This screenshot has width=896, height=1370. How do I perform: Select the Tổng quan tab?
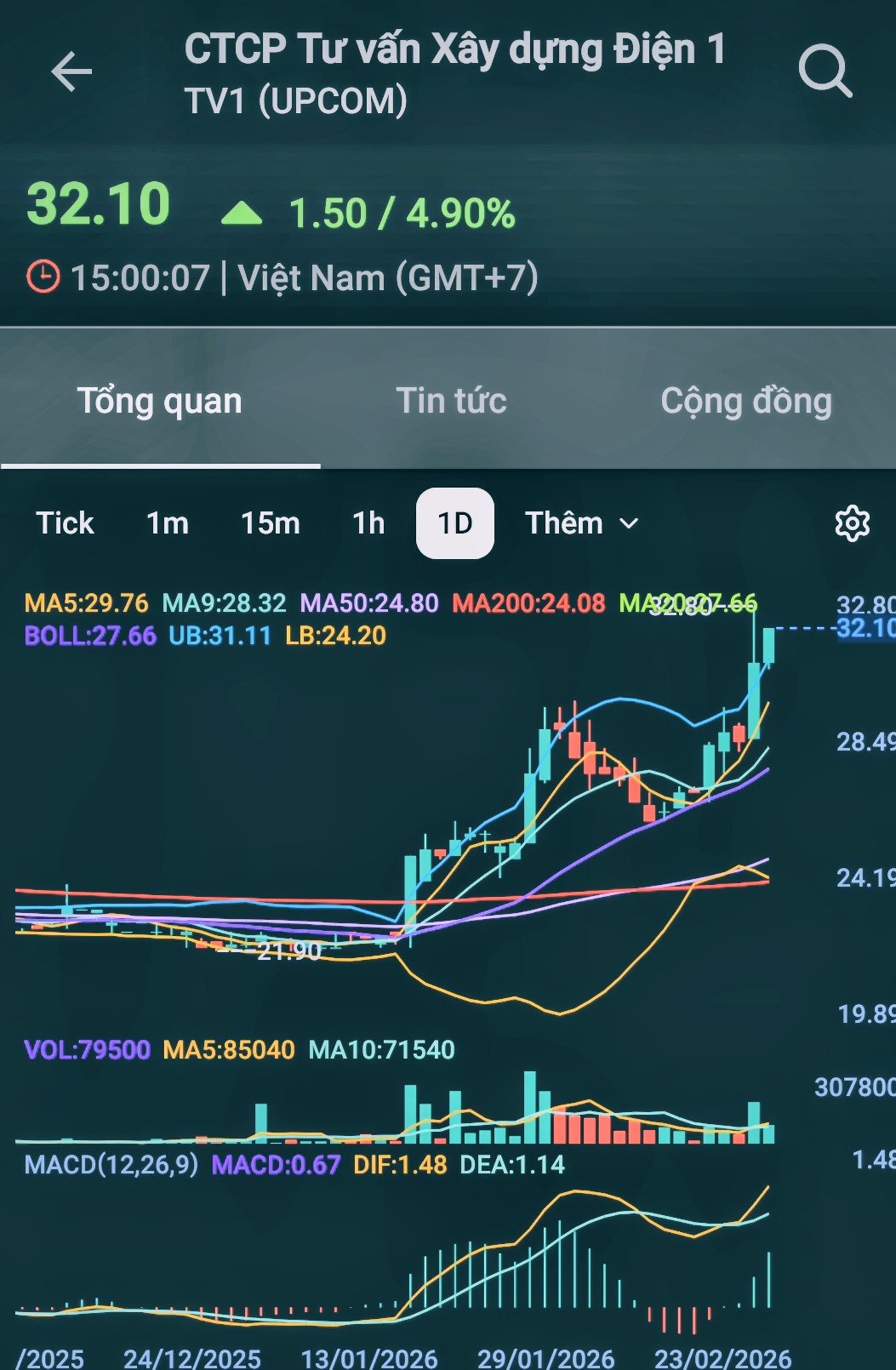[160, 401]
